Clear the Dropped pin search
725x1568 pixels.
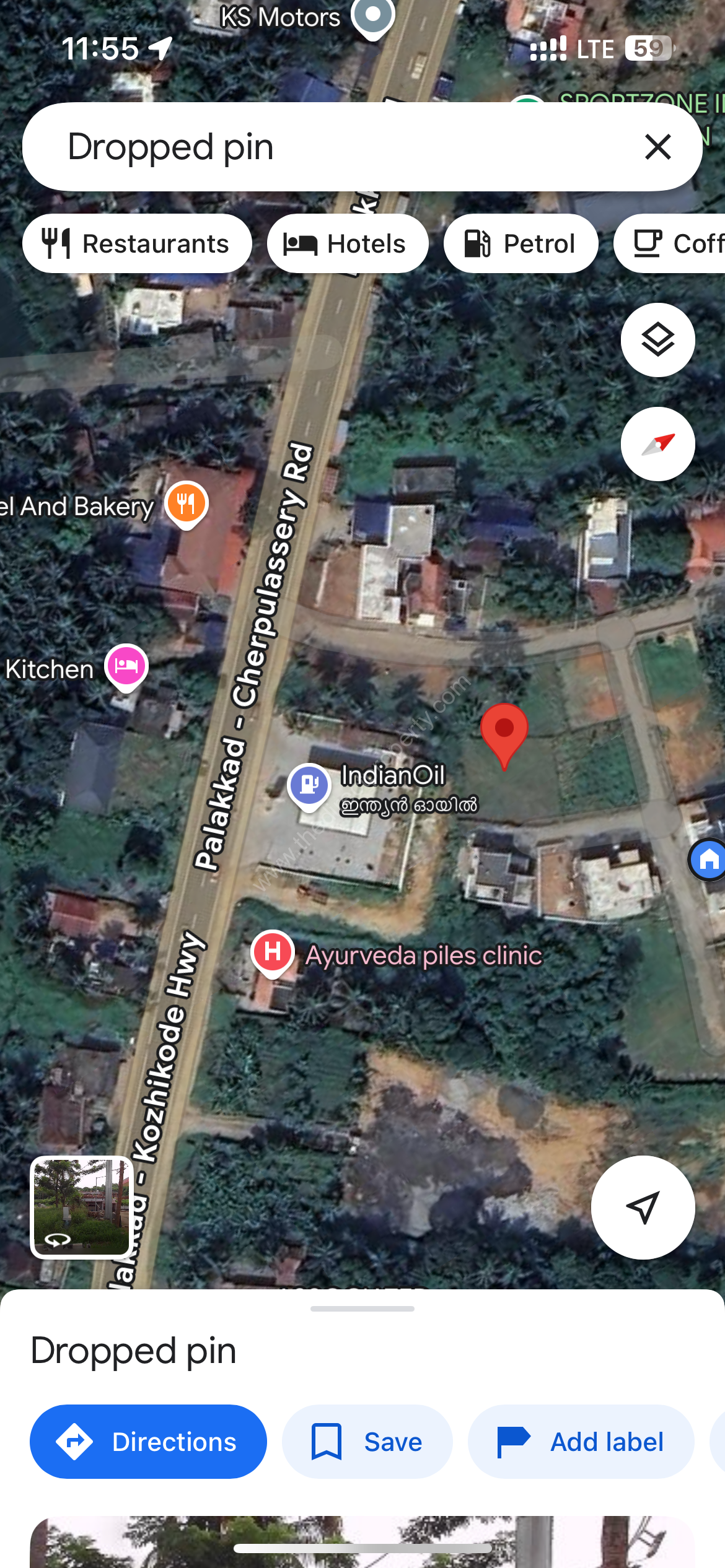(657, 147)
